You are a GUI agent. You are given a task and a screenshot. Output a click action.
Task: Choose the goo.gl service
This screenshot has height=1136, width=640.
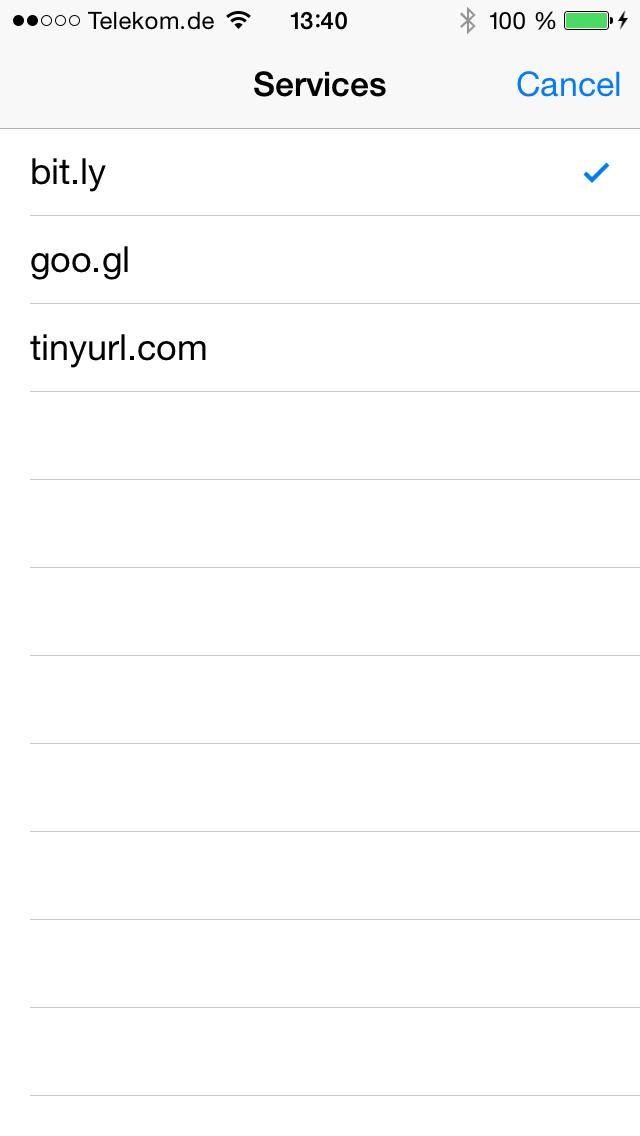tap(320, 260)
